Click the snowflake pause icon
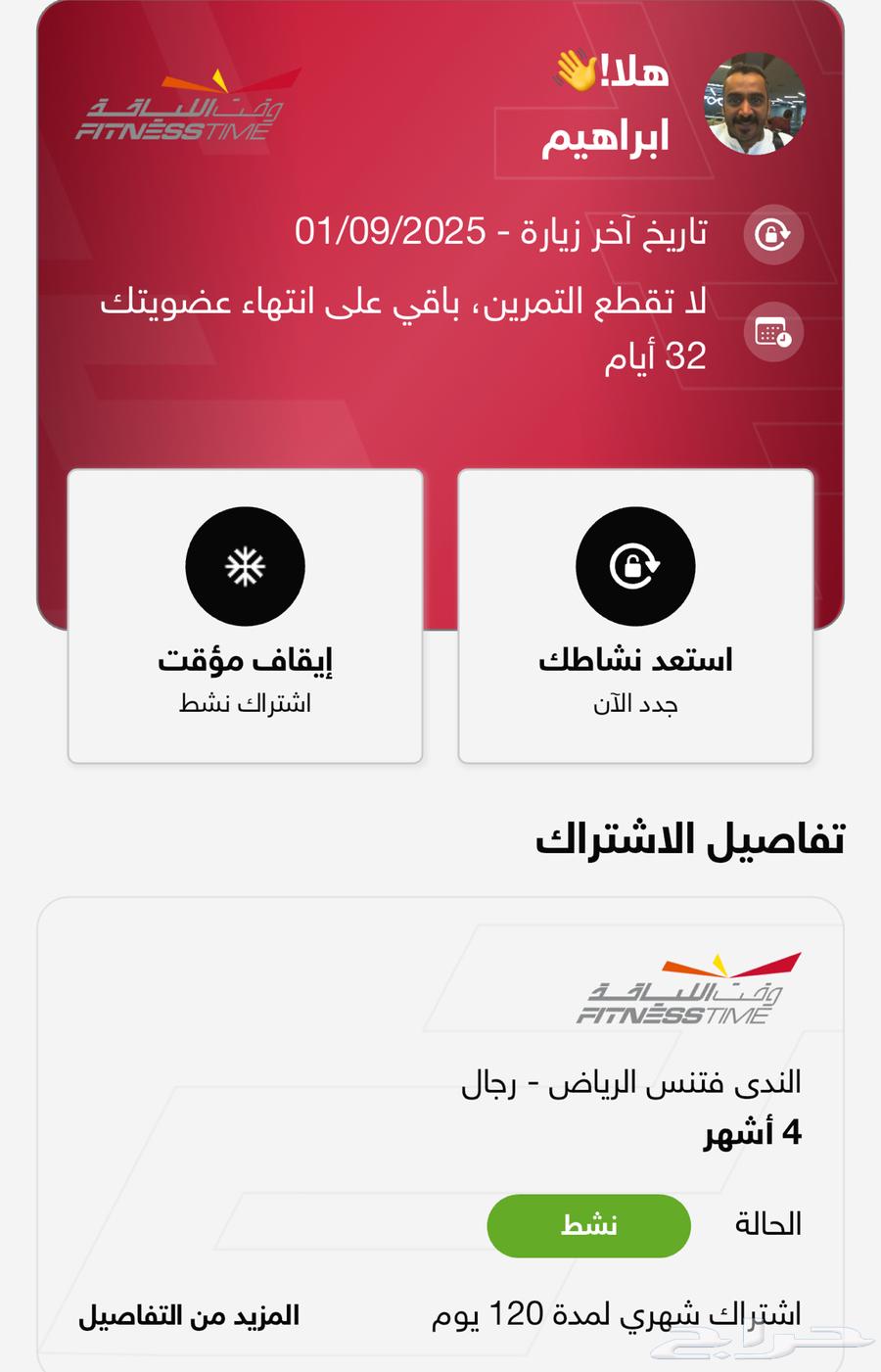Image resolution: width=881 pixels, height=1372 pixels. click(245, 566)
